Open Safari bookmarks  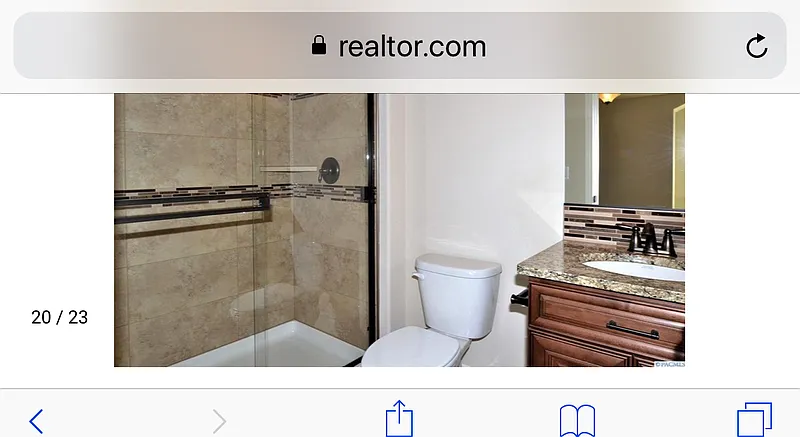tap(577, 420)
